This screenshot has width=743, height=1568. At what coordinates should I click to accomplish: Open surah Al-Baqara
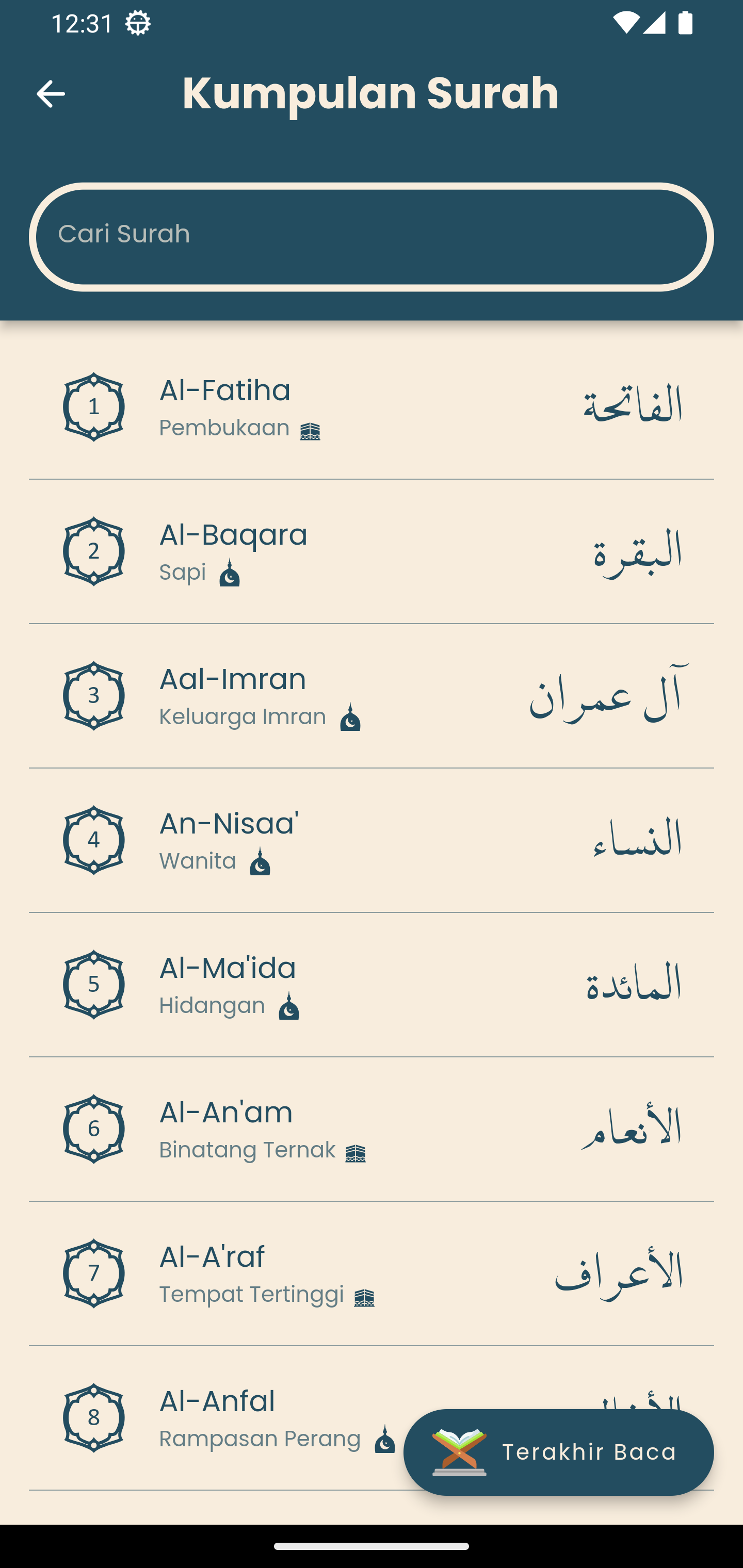pos(372,551)
